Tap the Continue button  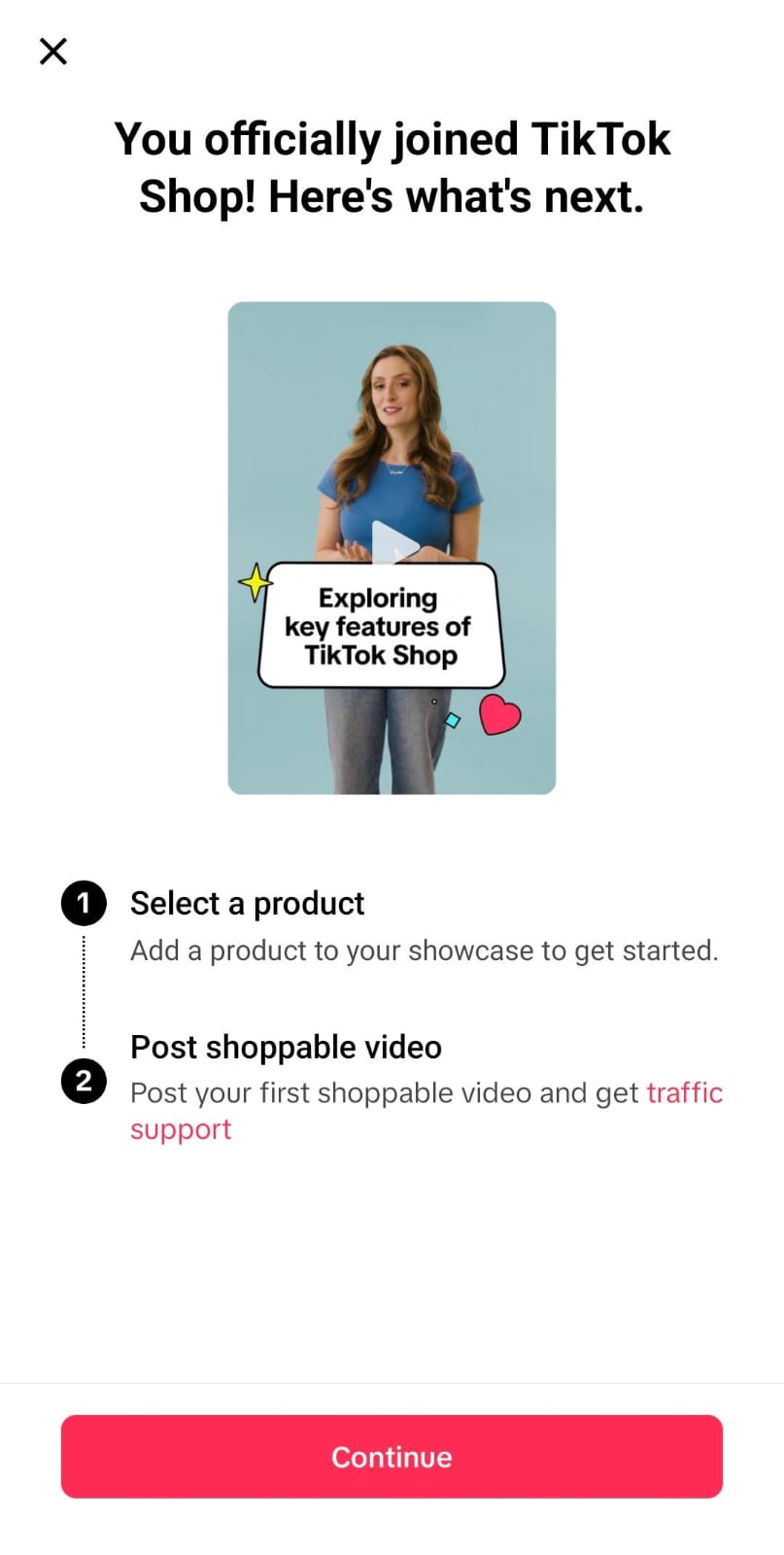pos(392,1456)
